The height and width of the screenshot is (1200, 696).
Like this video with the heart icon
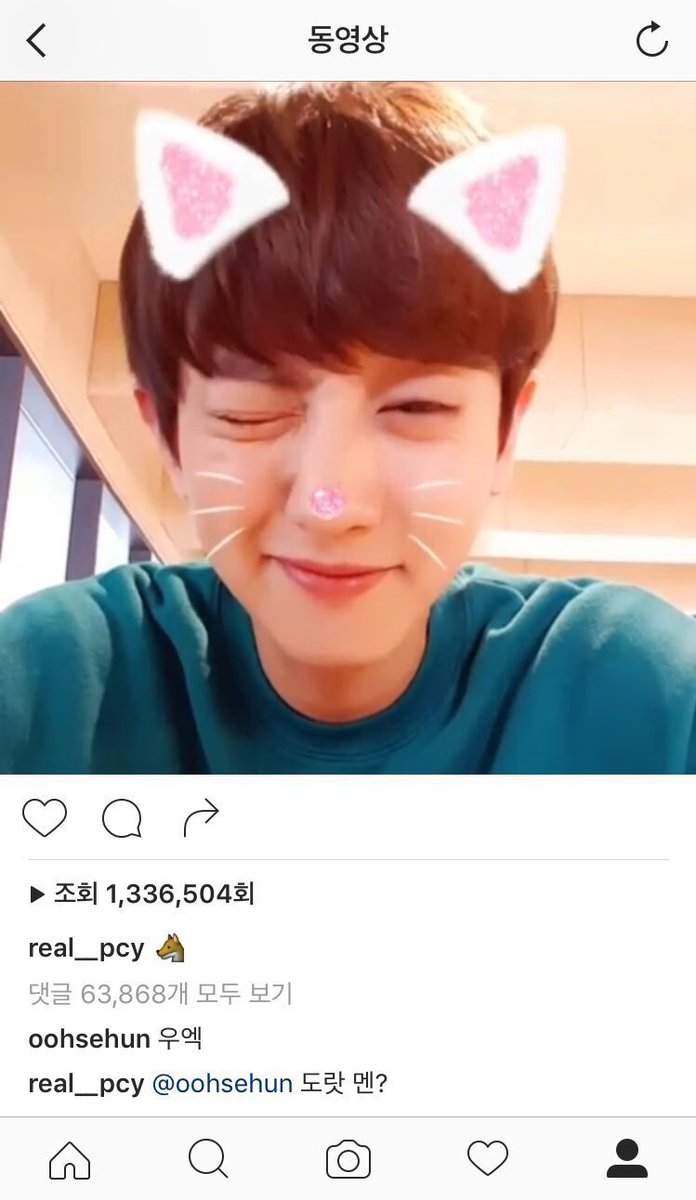(44, 819)
